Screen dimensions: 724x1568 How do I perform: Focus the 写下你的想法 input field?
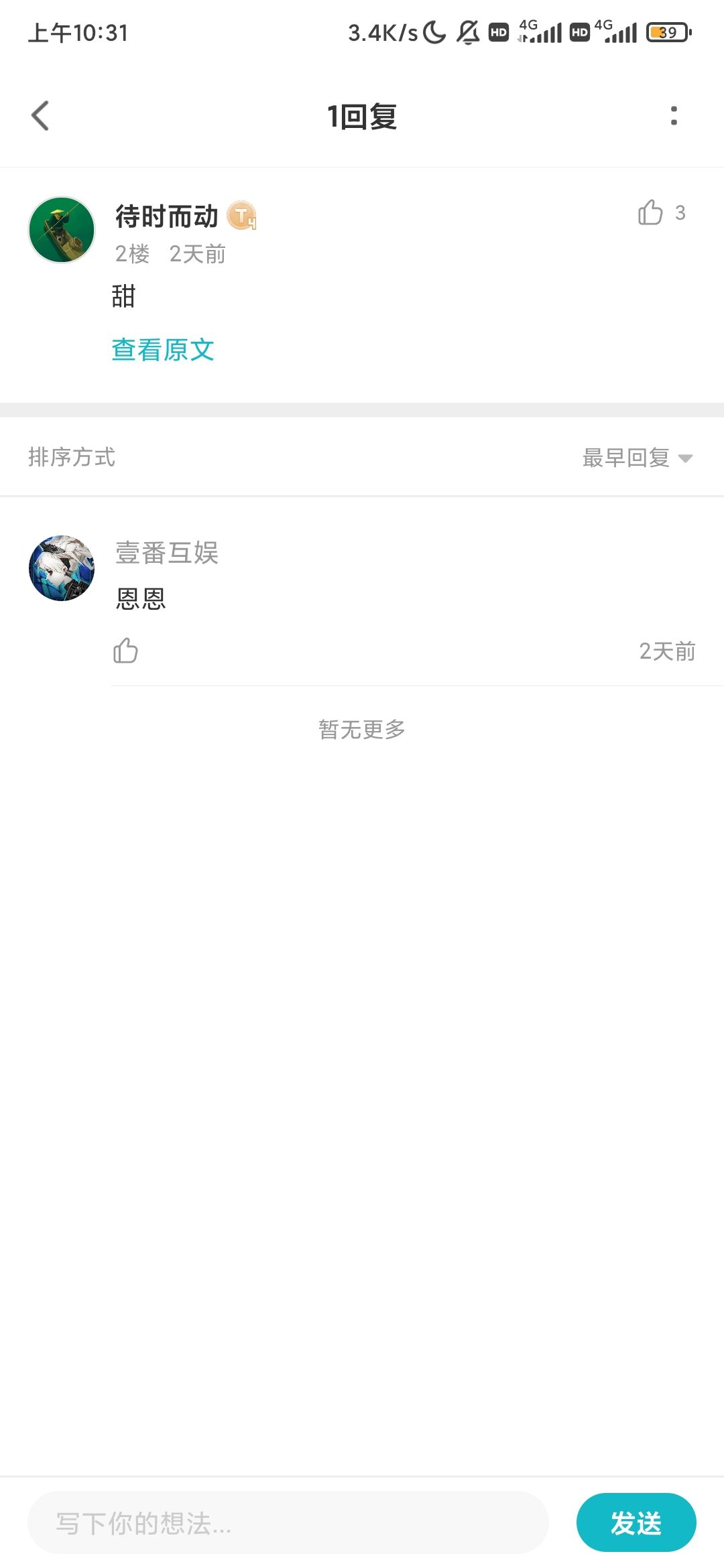pyautogui.click(x=288, y=1523)
